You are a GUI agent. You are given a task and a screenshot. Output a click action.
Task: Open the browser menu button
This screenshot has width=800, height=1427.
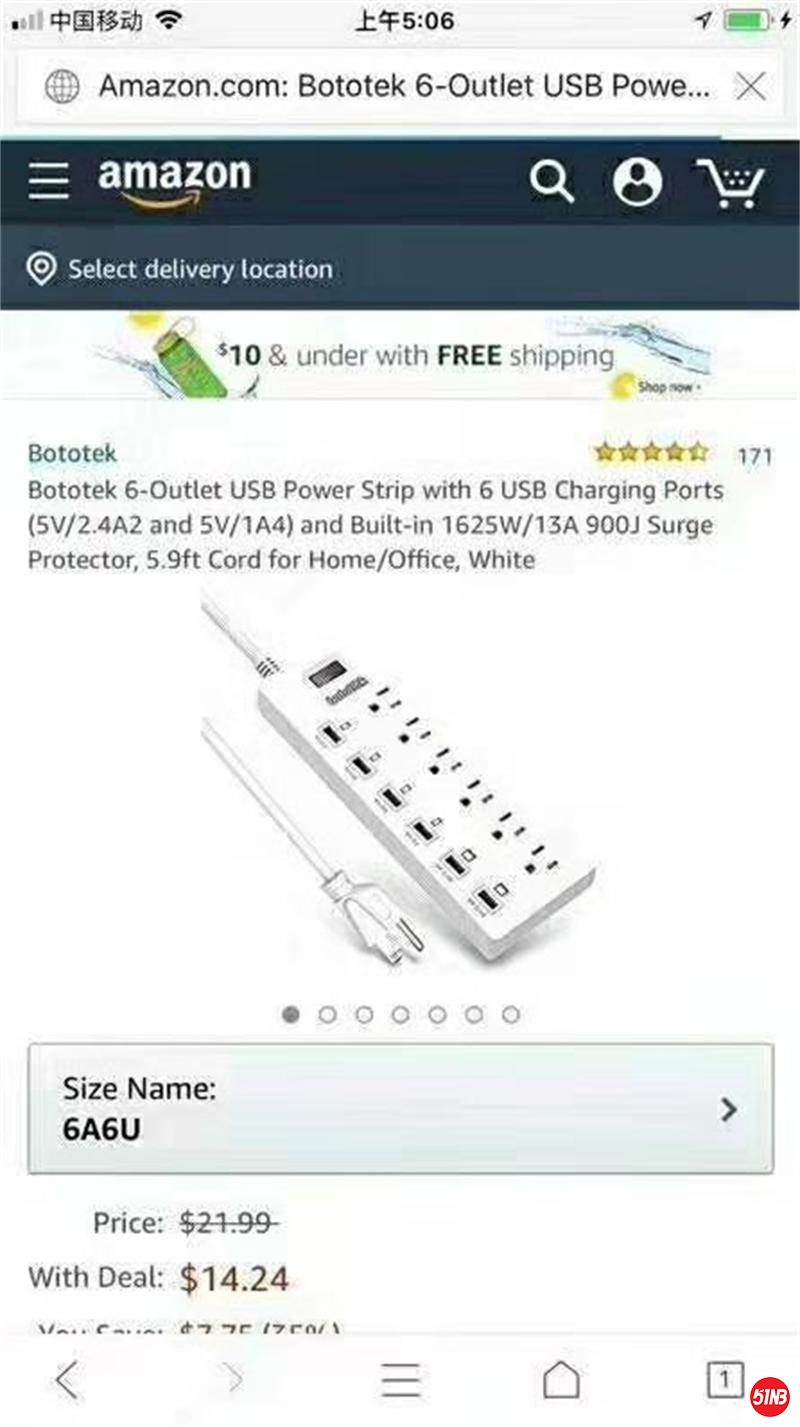400,1380
